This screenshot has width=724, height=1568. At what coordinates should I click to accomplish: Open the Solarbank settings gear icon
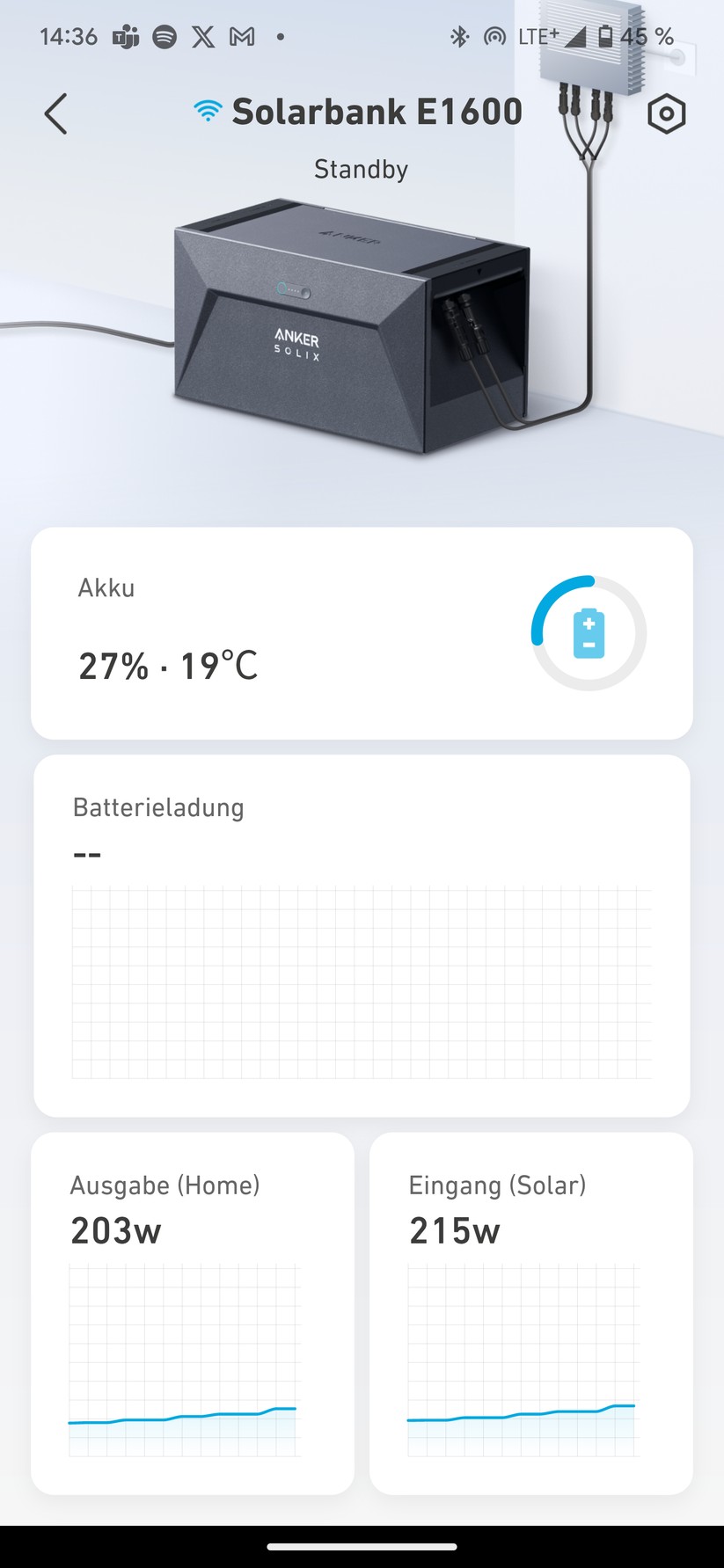click(666, 114)
